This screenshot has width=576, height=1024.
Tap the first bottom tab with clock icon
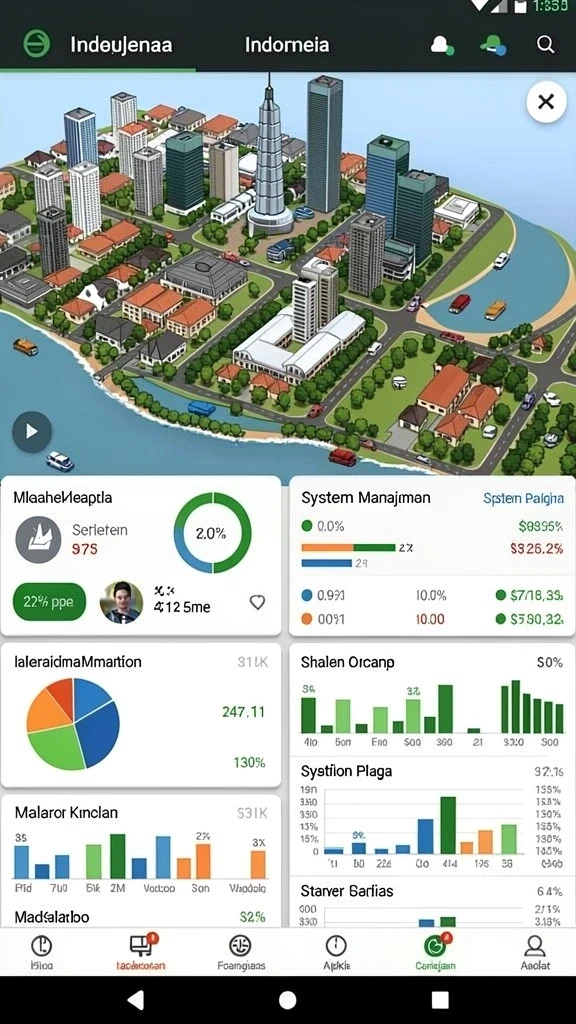pos(42,952)
